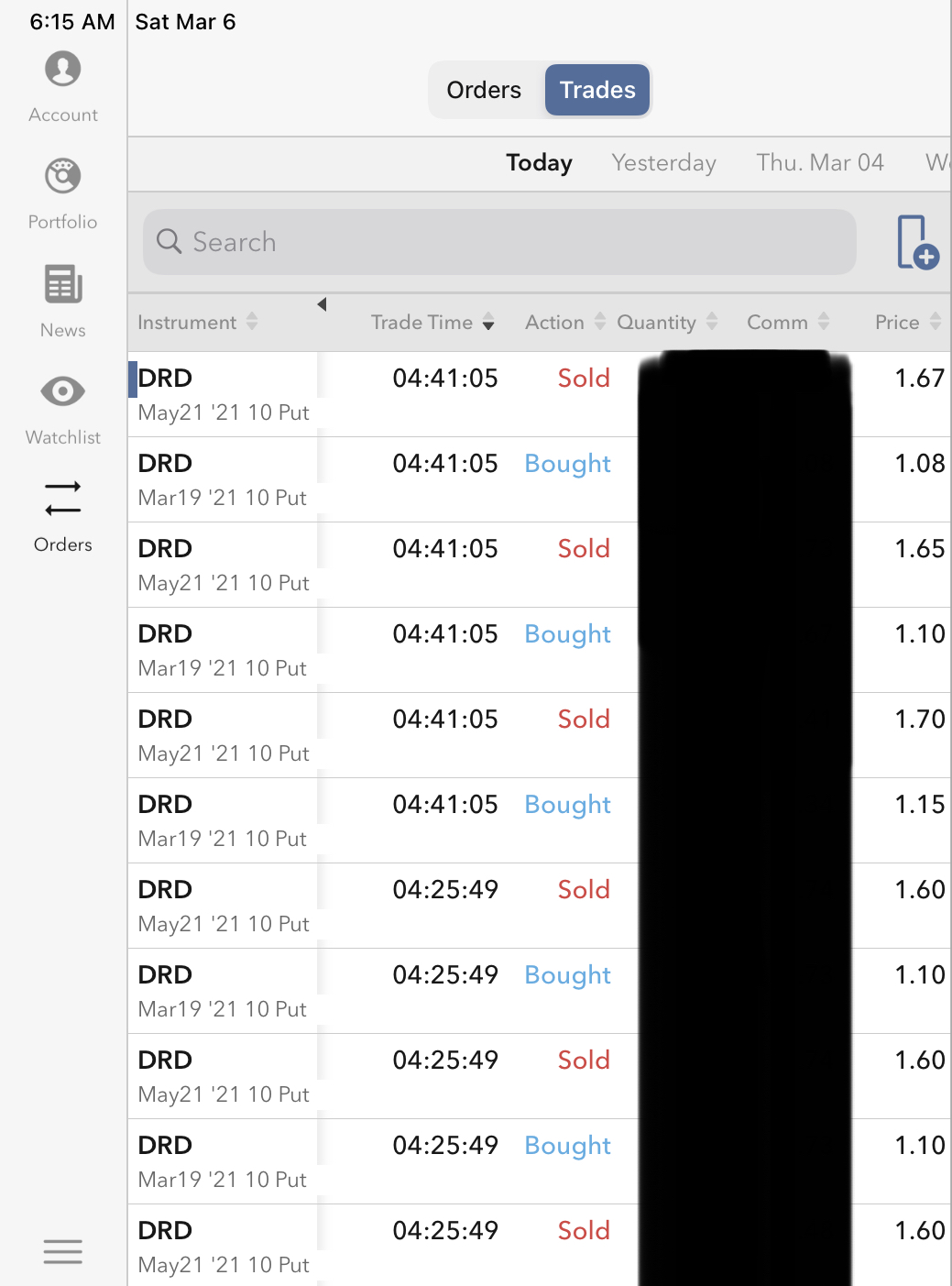Switch to the Watchlist
This screenshot has width=952, height=1286.
(x=62, y=408)
